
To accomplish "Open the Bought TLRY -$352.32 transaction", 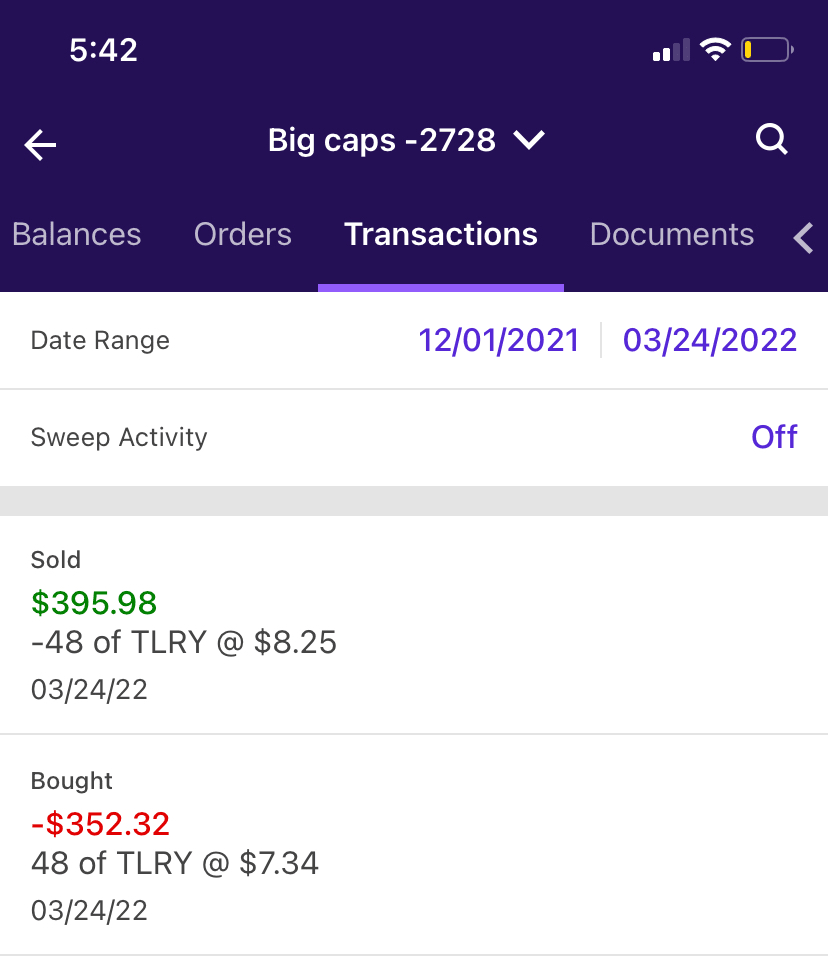I will (414, 845).
